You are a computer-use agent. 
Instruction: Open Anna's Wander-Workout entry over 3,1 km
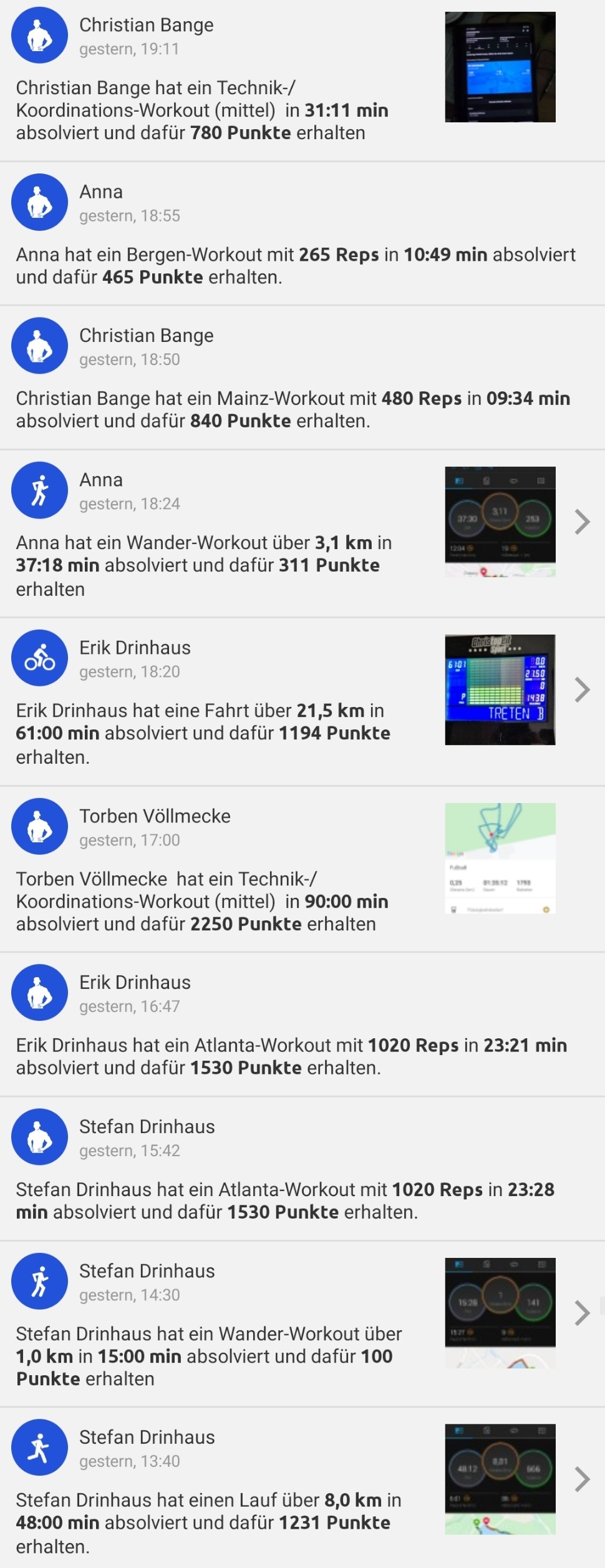point(581,522)
